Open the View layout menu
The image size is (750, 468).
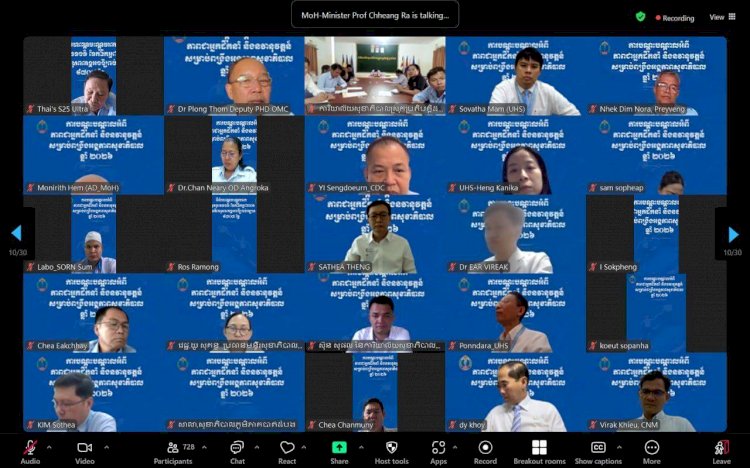point(719,17)
